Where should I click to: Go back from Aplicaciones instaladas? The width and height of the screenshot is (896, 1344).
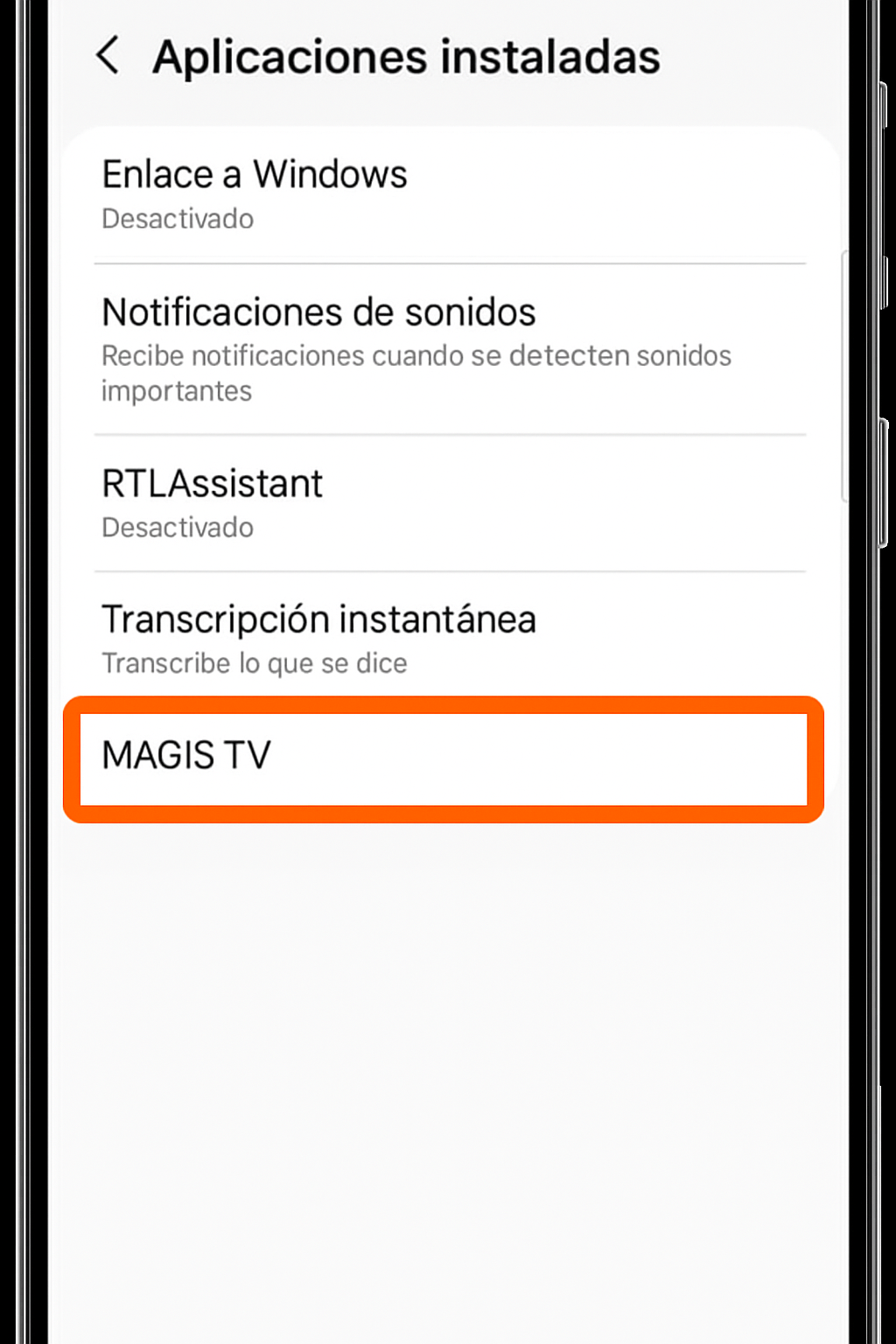click(x=108, y=56)
